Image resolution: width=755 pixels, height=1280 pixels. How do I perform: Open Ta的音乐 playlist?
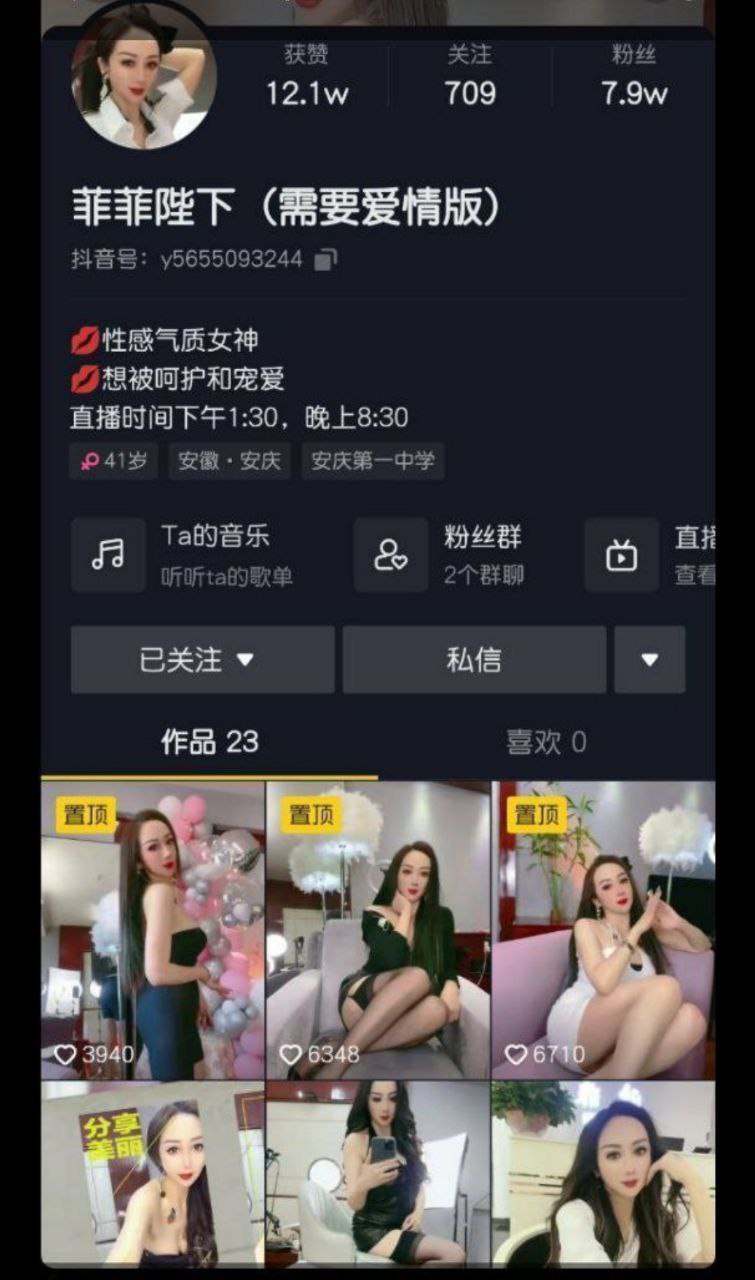[195, 554]
